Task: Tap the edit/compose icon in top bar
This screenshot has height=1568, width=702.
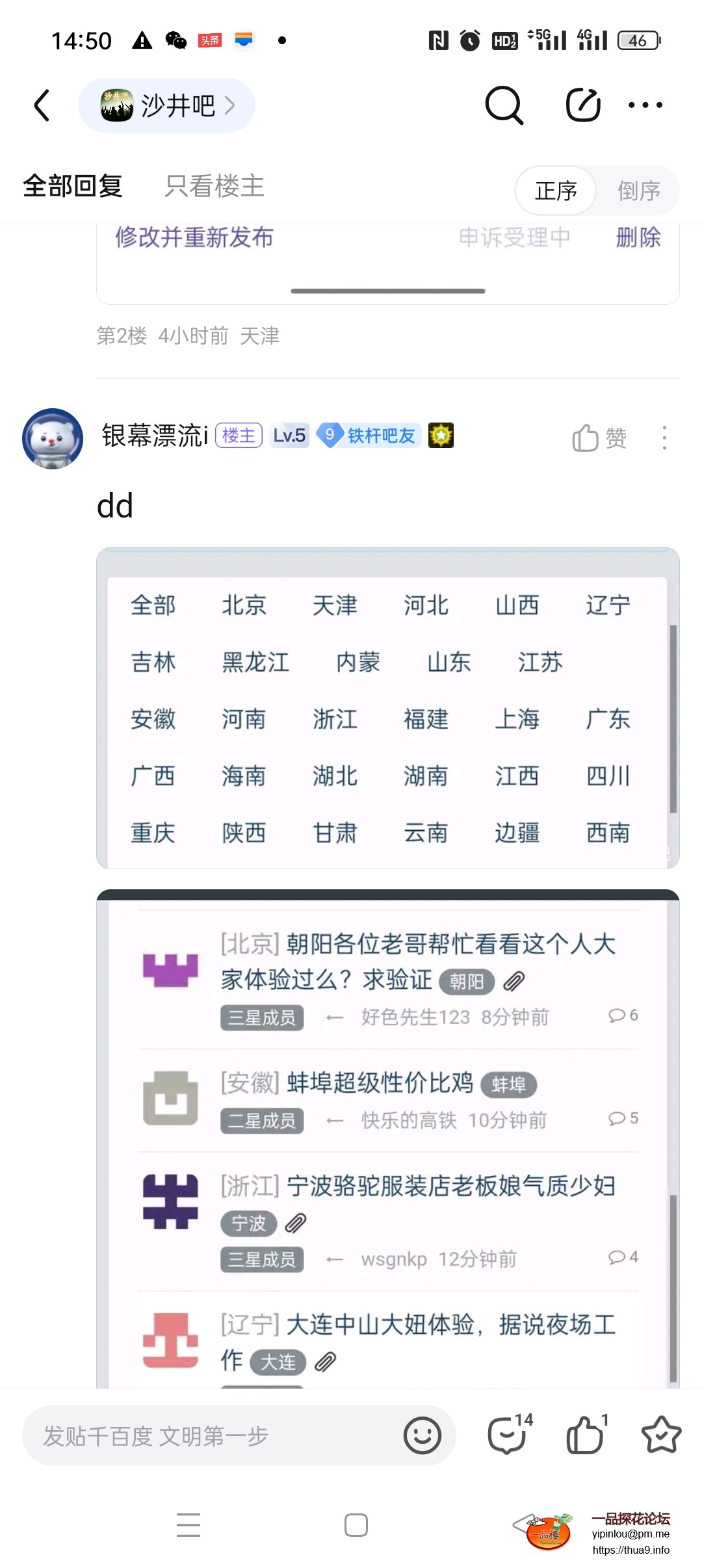Action: (x=583, y=105)
